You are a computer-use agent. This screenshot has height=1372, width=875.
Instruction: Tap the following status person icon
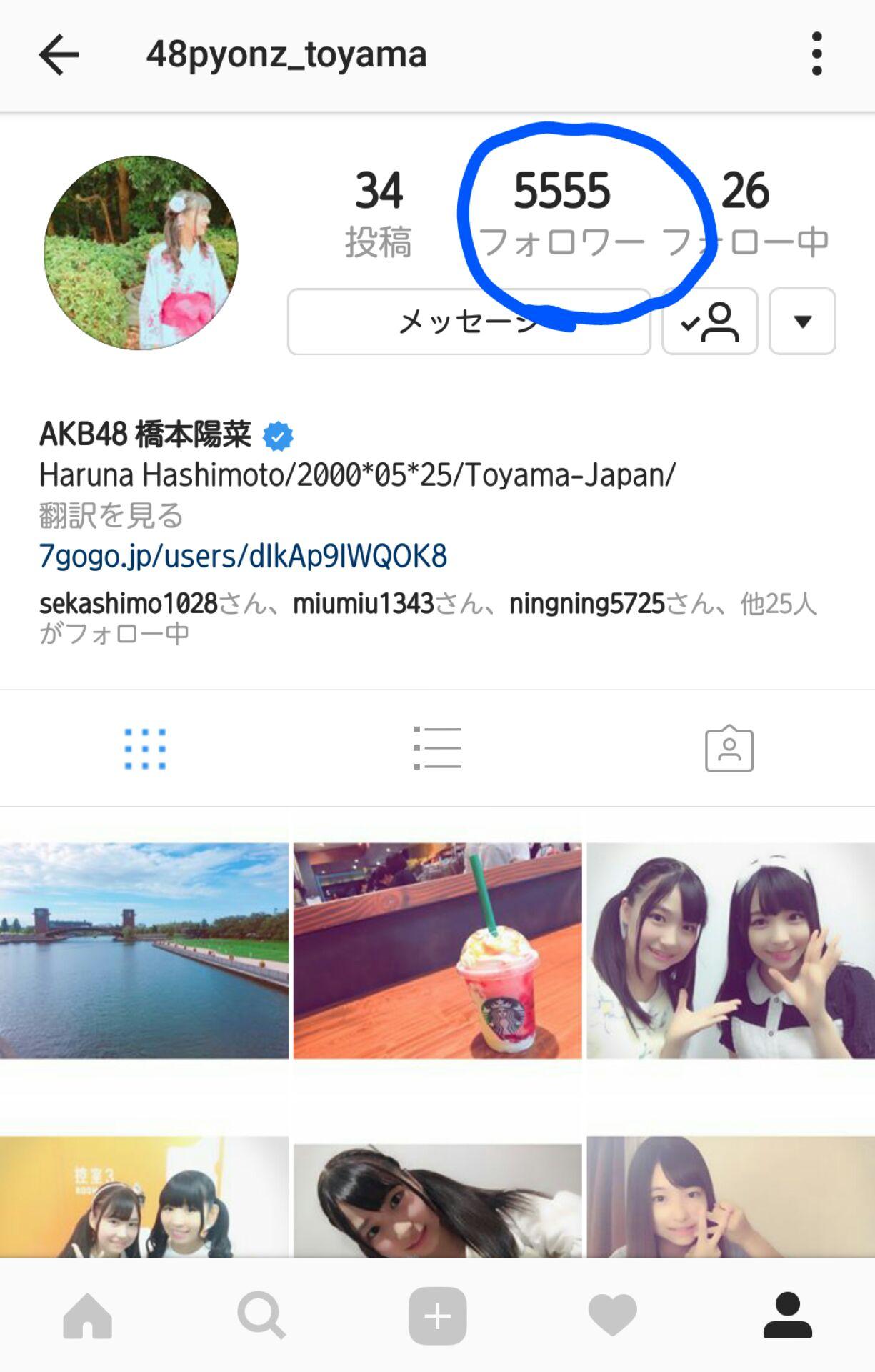pyautogui.click(x=709, y=322)
